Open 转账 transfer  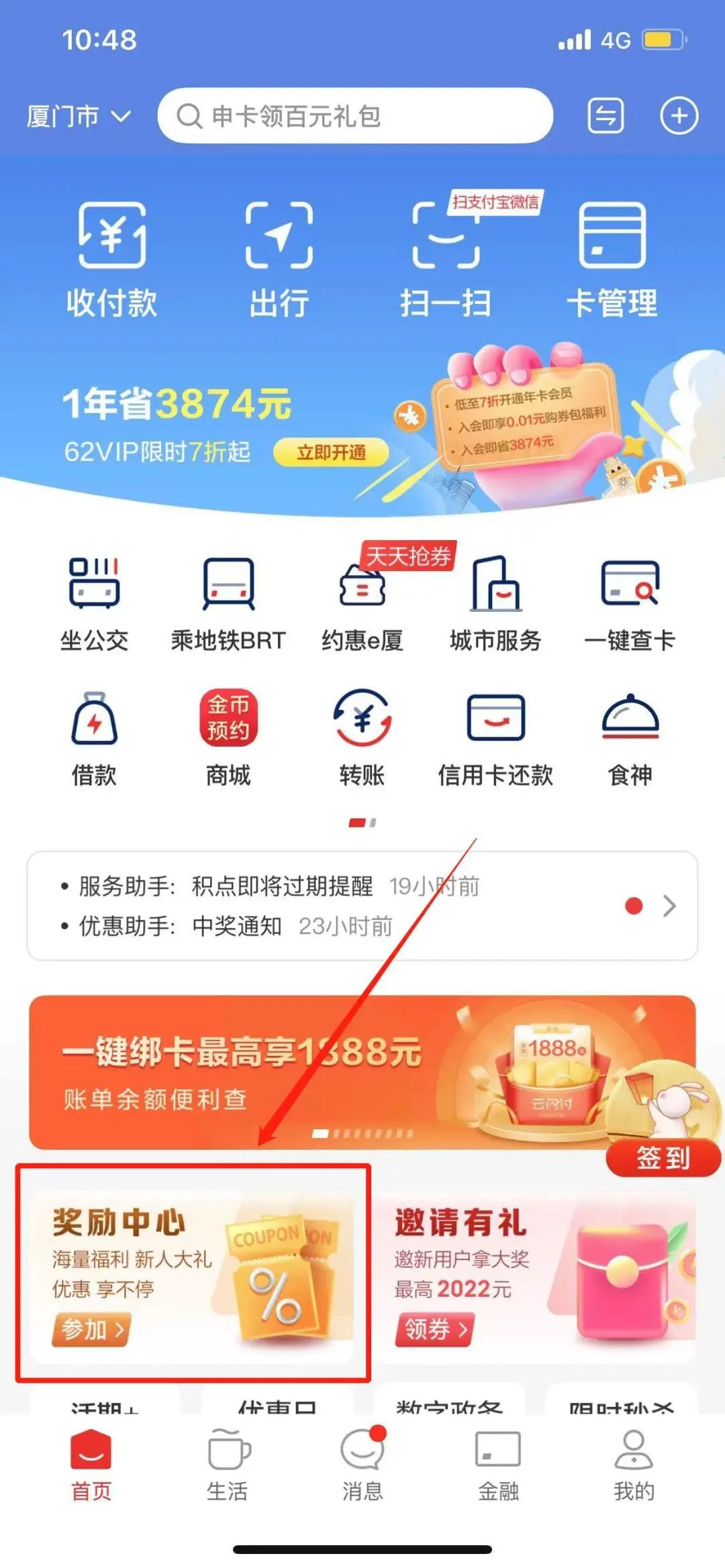pos(362,738)
